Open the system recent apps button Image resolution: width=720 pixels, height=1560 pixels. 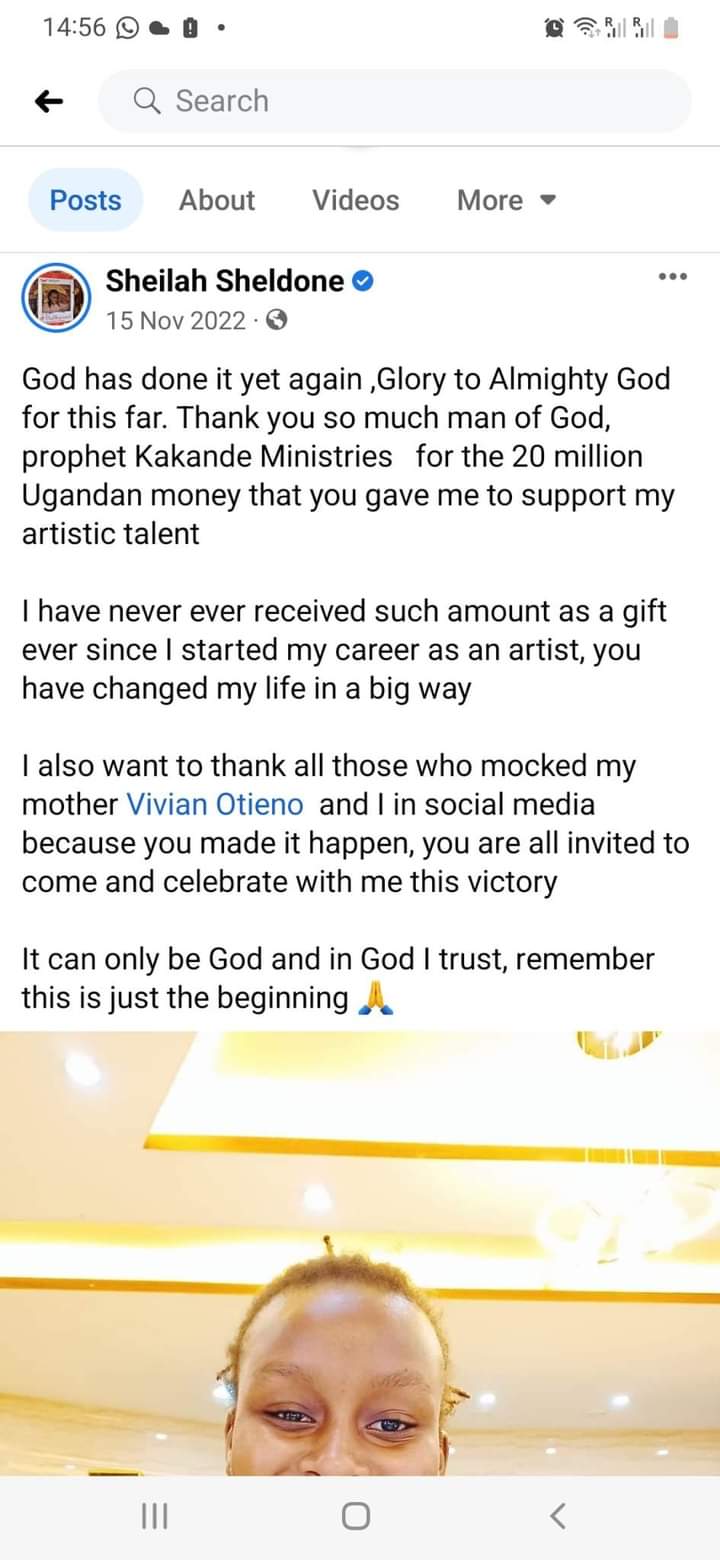(x=154, y=1516)
